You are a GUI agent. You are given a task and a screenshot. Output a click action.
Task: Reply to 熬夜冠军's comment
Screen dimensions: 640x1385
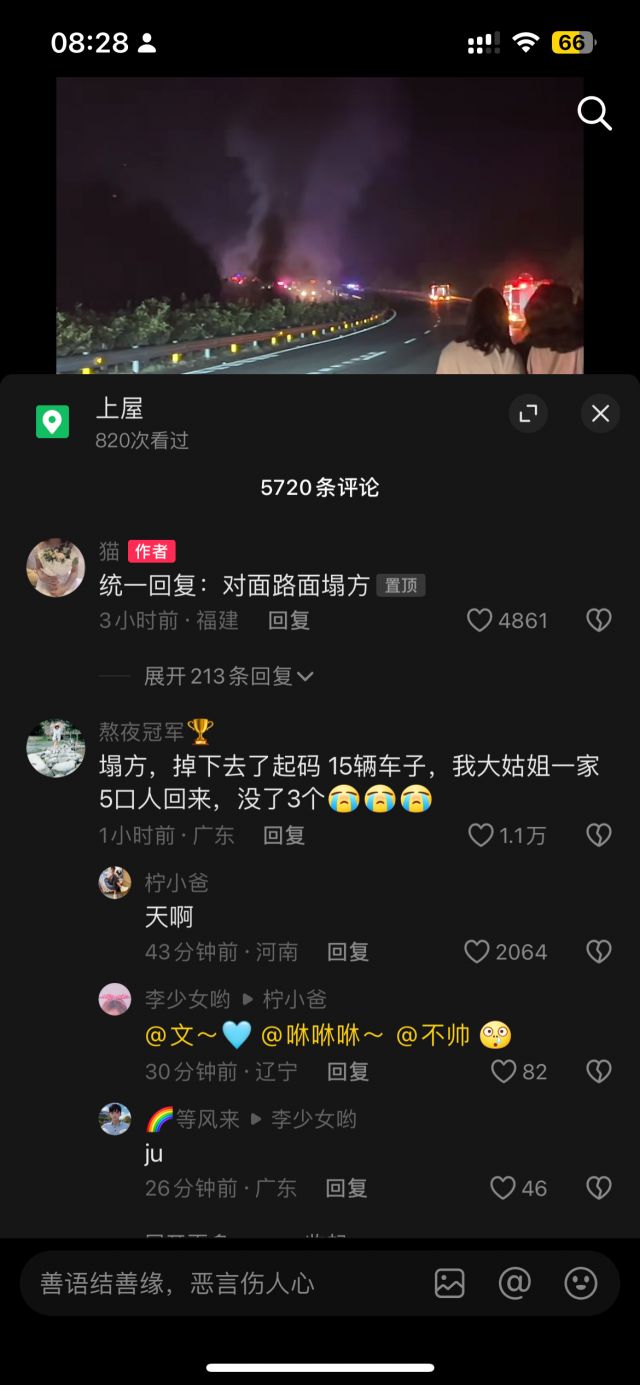pyautogui.click(x=284, y=835)
